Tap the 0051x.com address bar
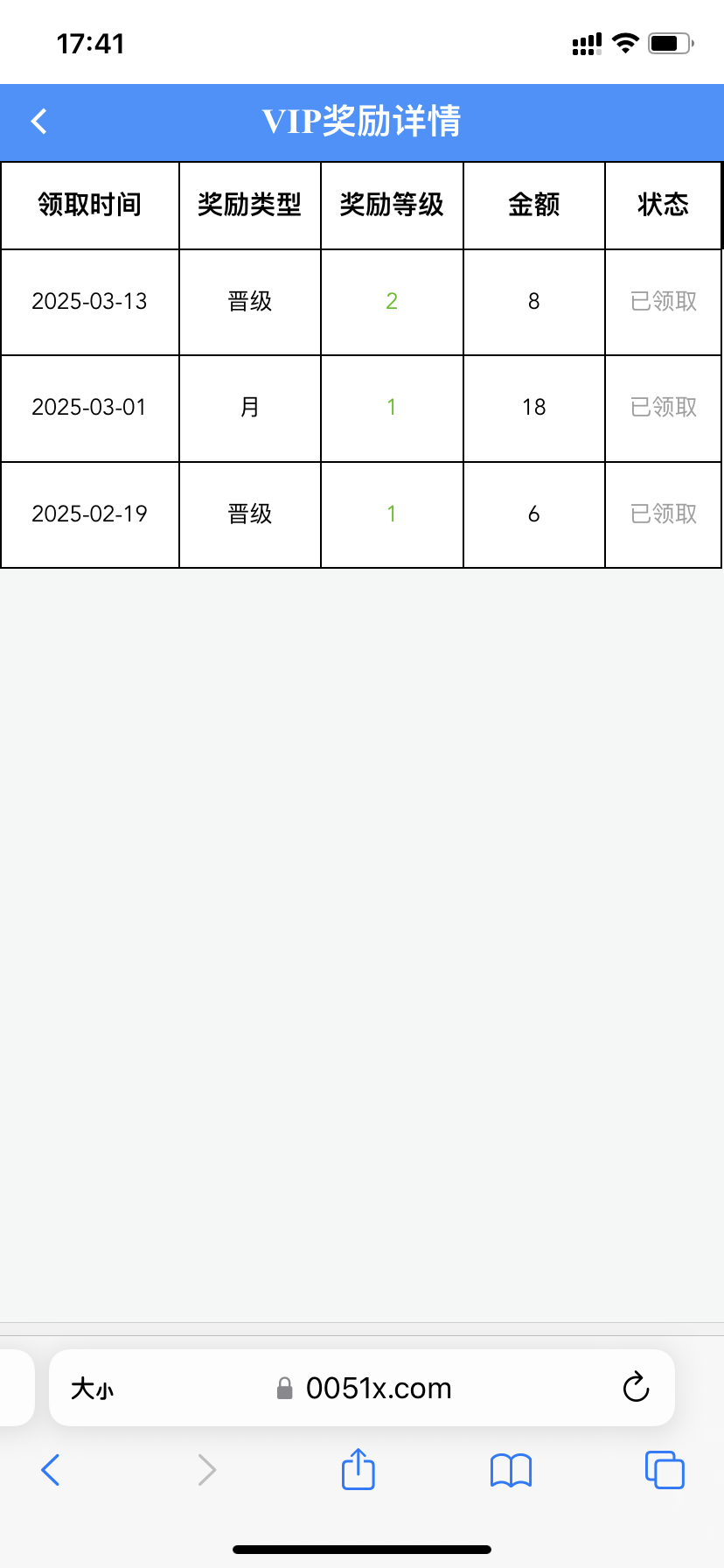Viewport: 724px width, 1568px height. [362, 1388]
